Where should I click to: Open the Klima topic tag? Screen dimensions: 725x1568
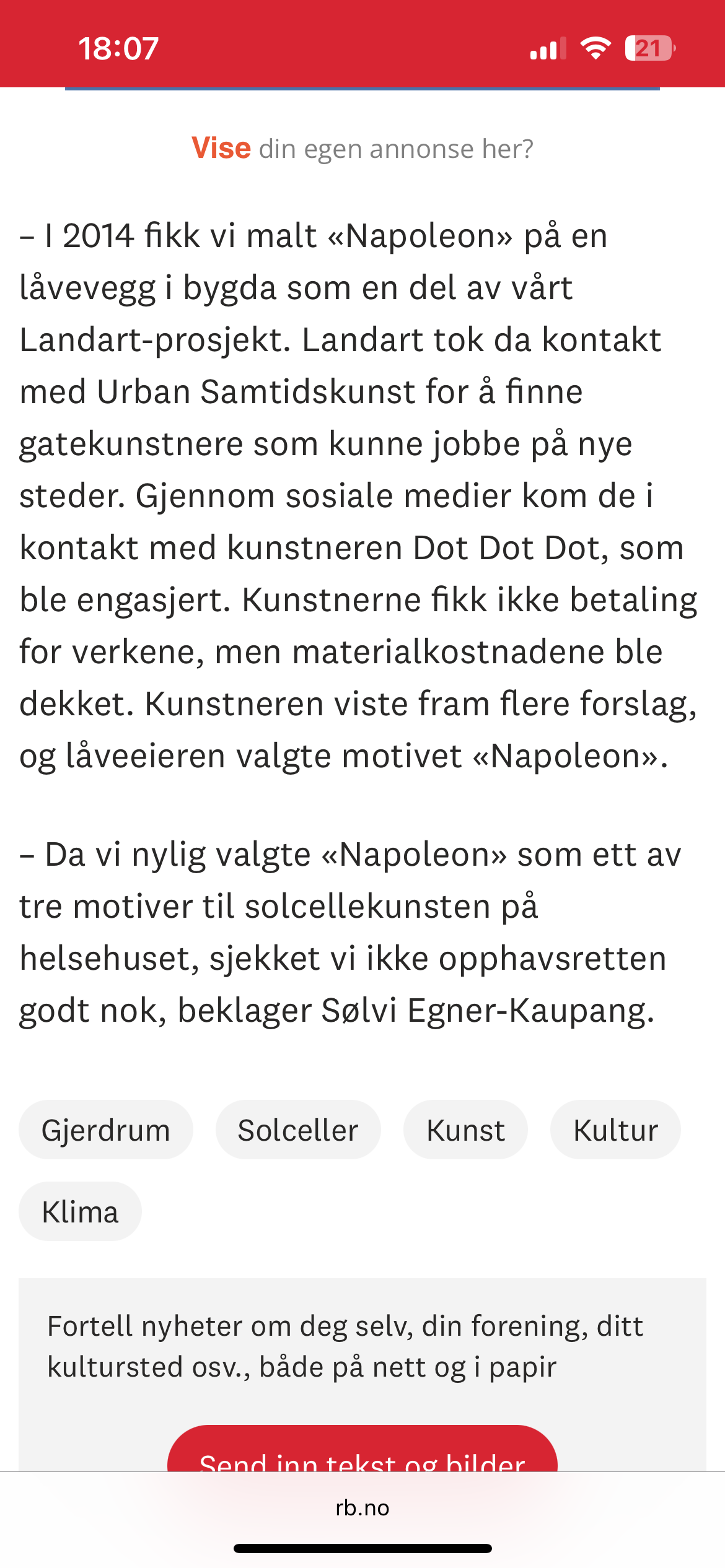pos(80,1212)
